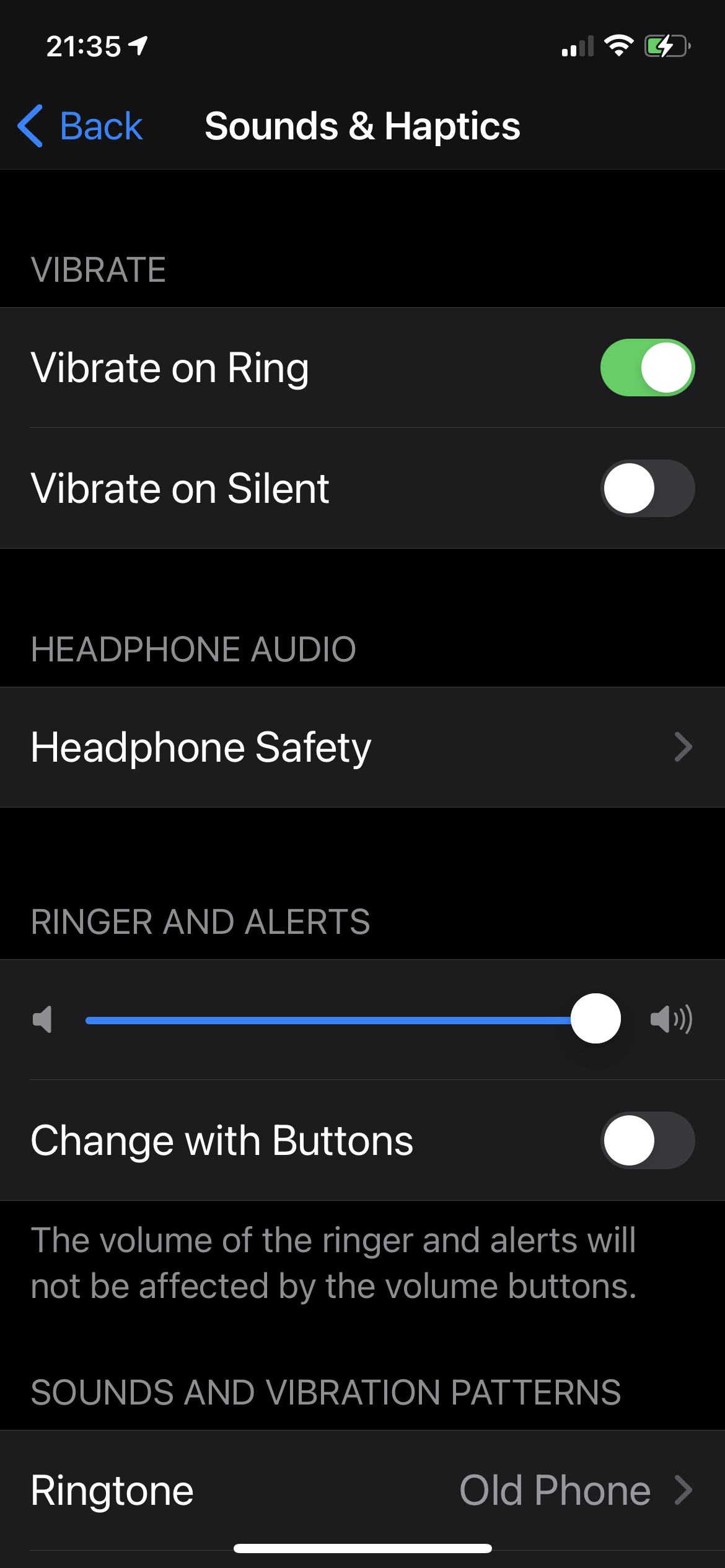Turn off Vibrate on Ring
The image size is (725, 1568).
point(647,368)
